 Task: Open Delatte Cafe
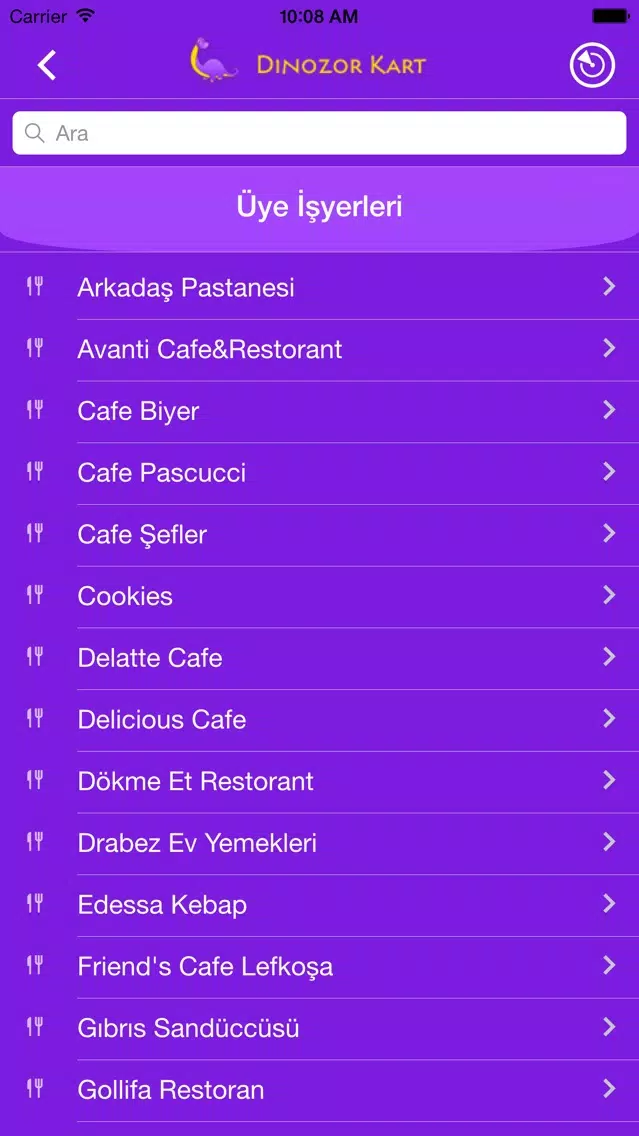[320, 657]
